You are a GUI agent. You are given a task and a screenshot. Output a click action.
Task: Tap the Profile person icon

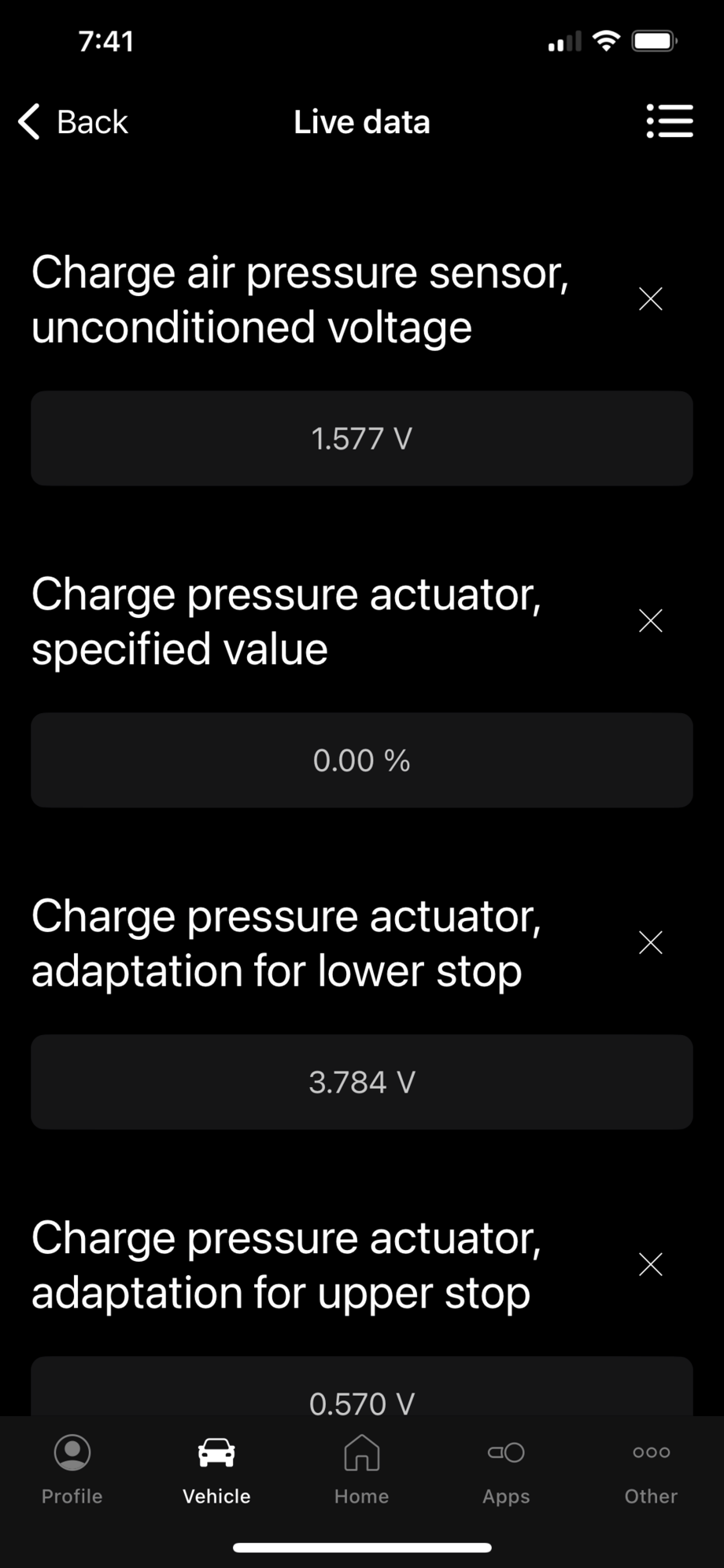point(72,1452)
